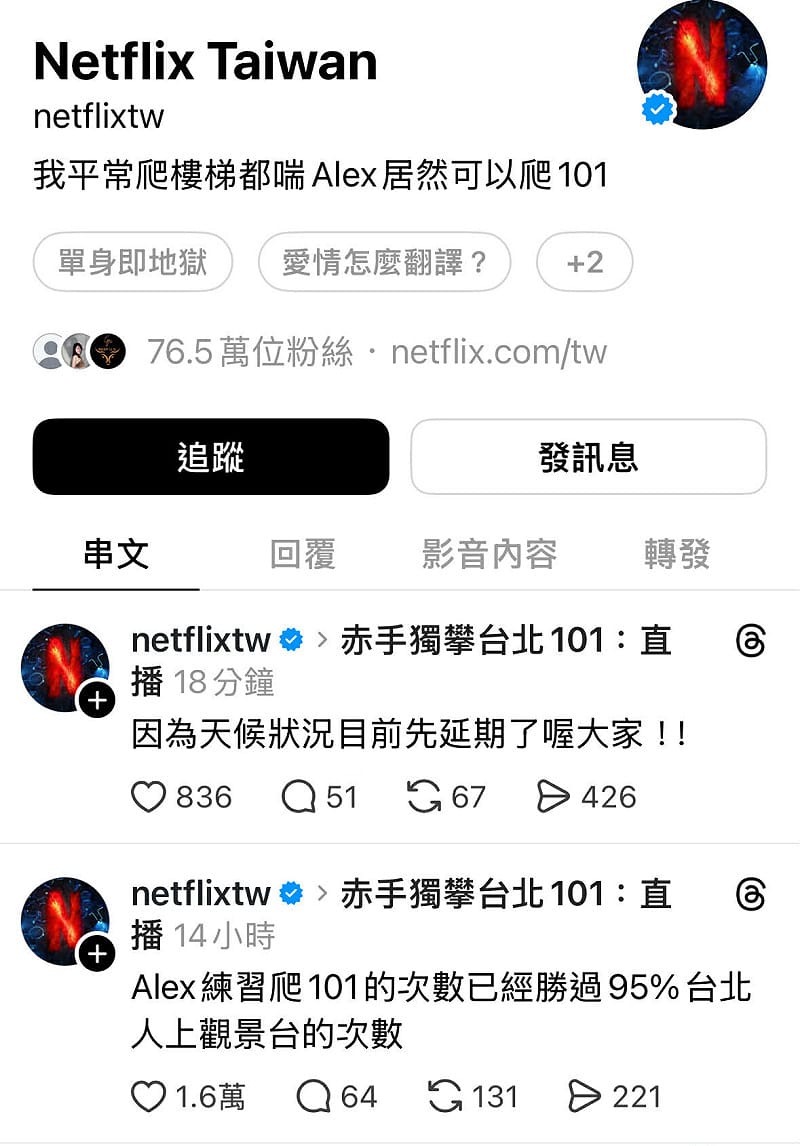Image resolution: width=800 pixels, height=1146 pixels.
Task: Expand hidden tags via +2 pill
Action: [x=584, y=262]
